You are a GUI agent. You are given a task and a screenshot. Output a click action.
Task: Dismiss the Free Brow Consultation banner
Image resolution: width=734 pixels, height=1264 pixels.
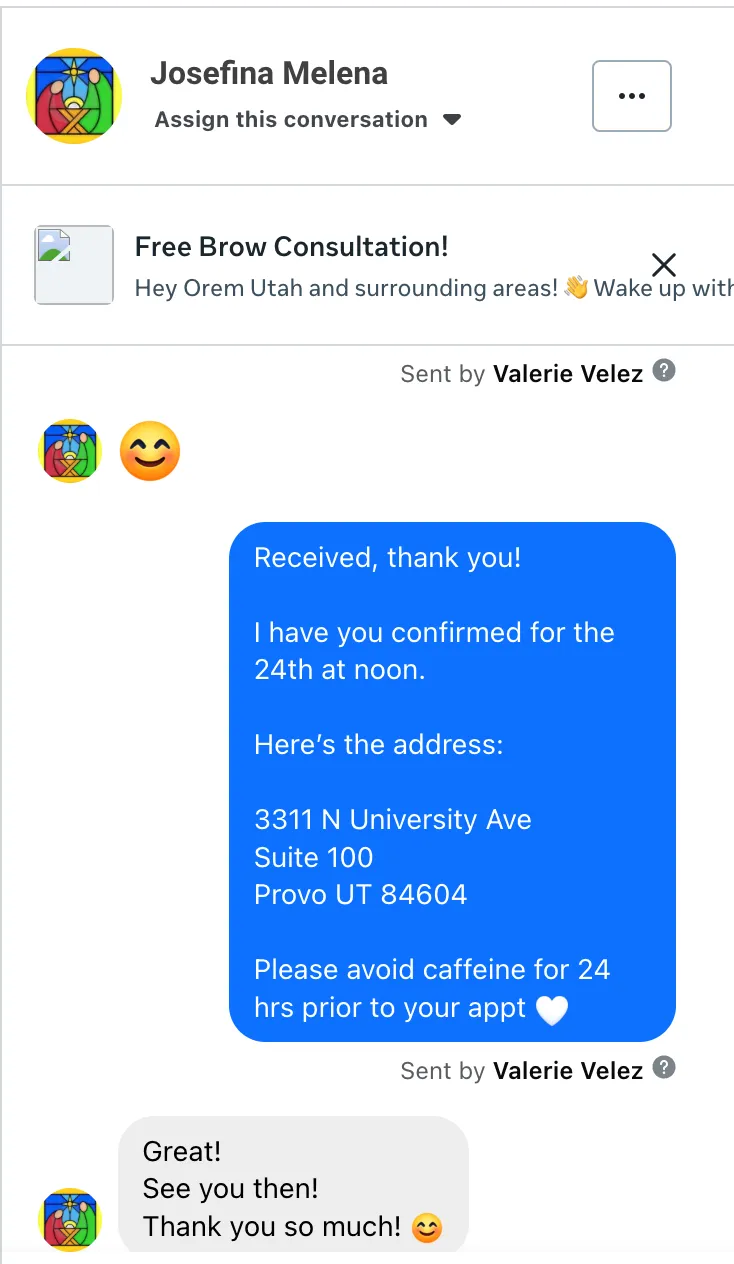click(x=664, y=265)
